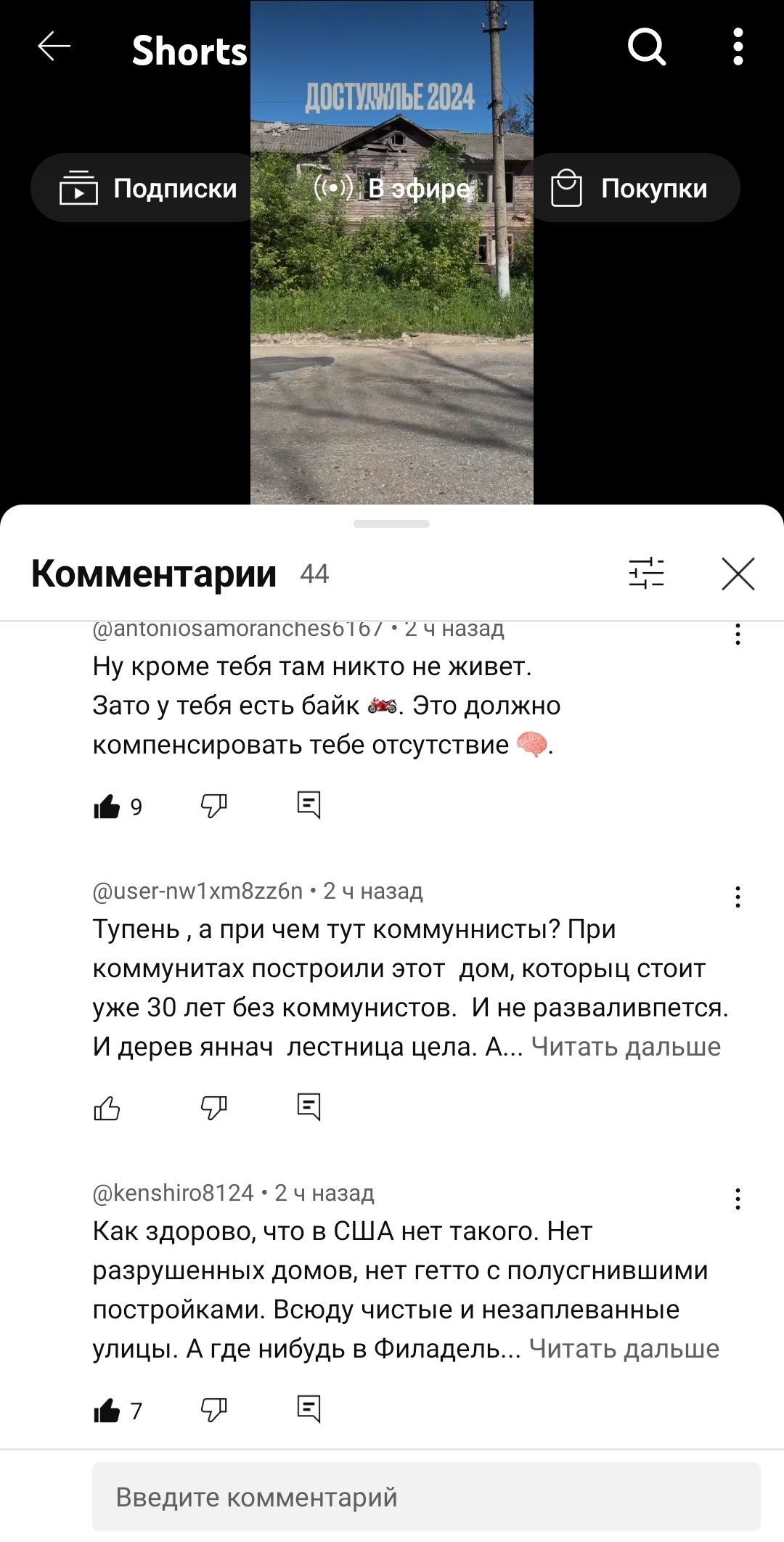784x1542 pixels.
Task: Open the comments sort options
Action: (646, 574)
